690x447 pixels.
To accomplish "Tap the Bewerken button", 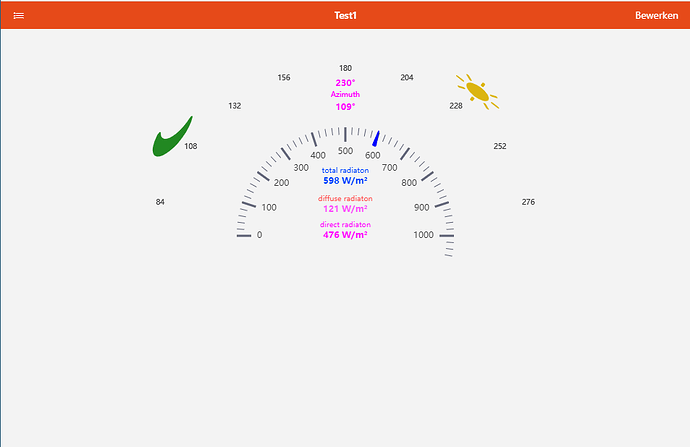I will (656, 16).
